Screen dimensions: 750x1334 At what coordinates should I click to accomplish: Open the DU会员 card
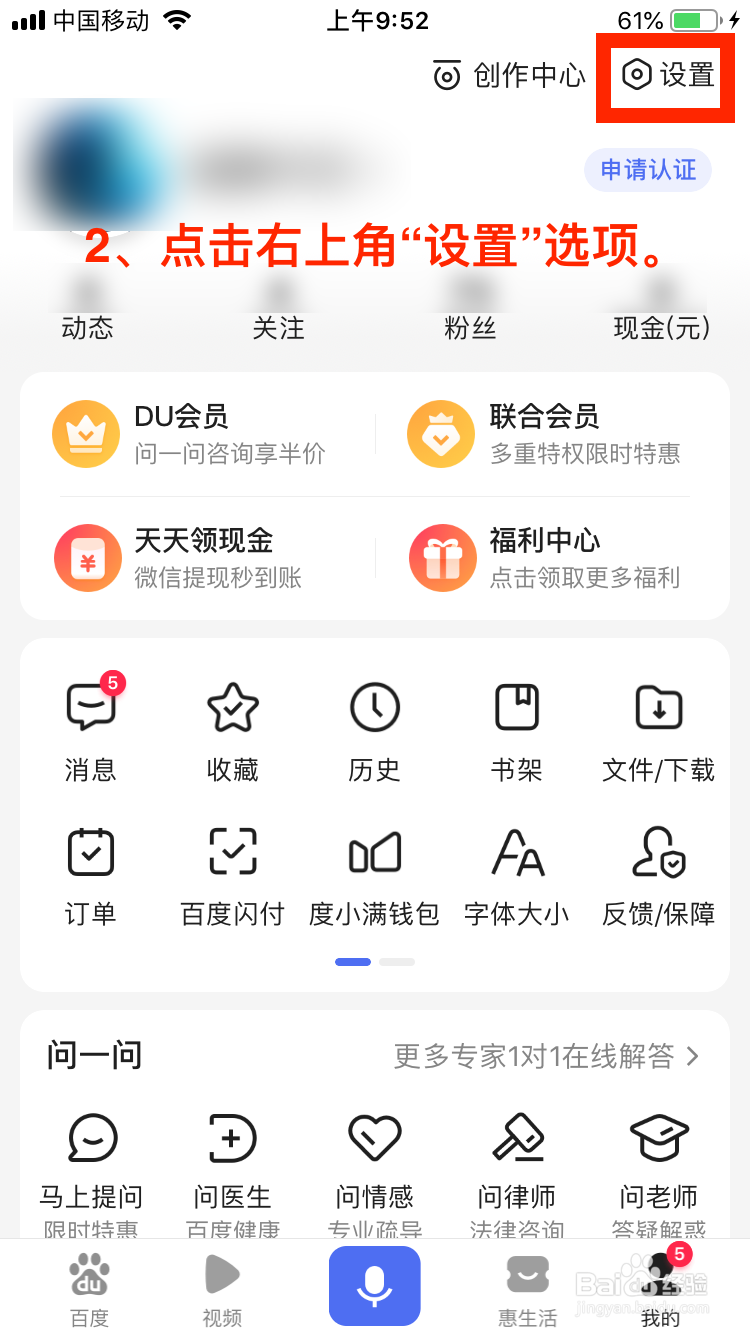tap(190, 434)
